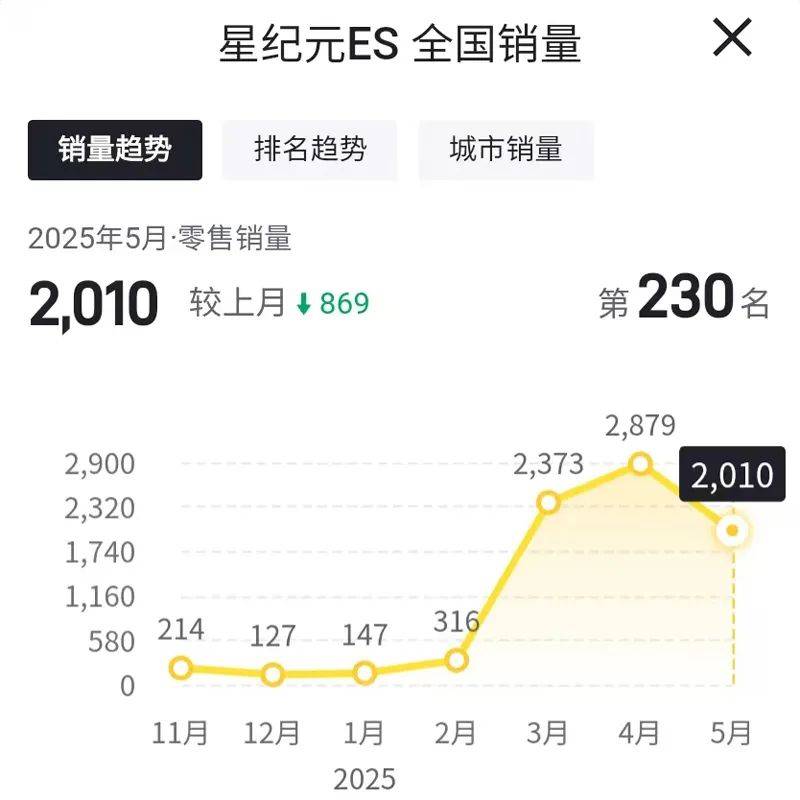800x800 pixels.
Task: Open the 城市销量 tab
Action: pyautogui.click(x=505, y=150)
